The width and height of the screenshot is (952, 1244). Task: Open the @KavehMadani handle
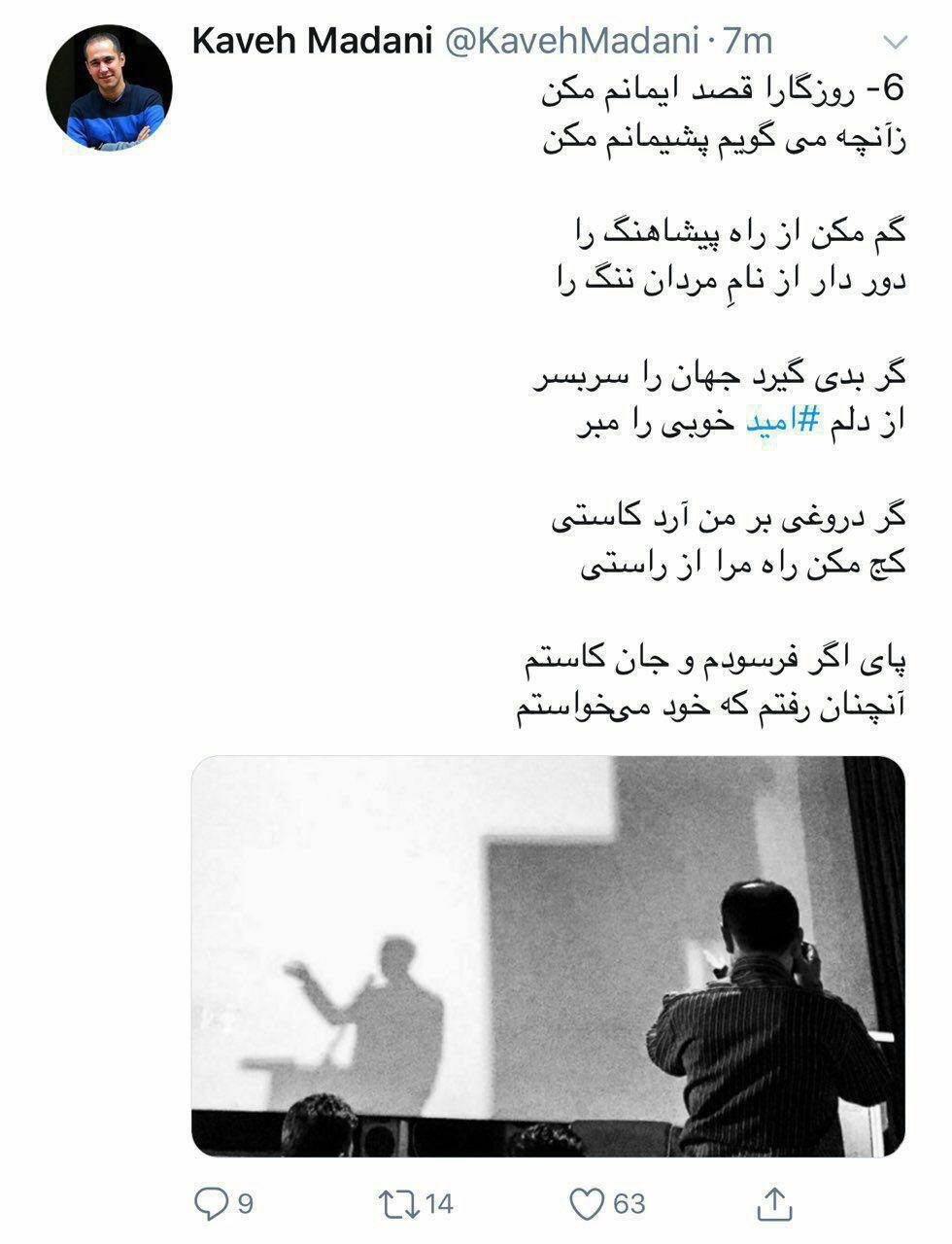pyautogui.click(x=571, y=41)
